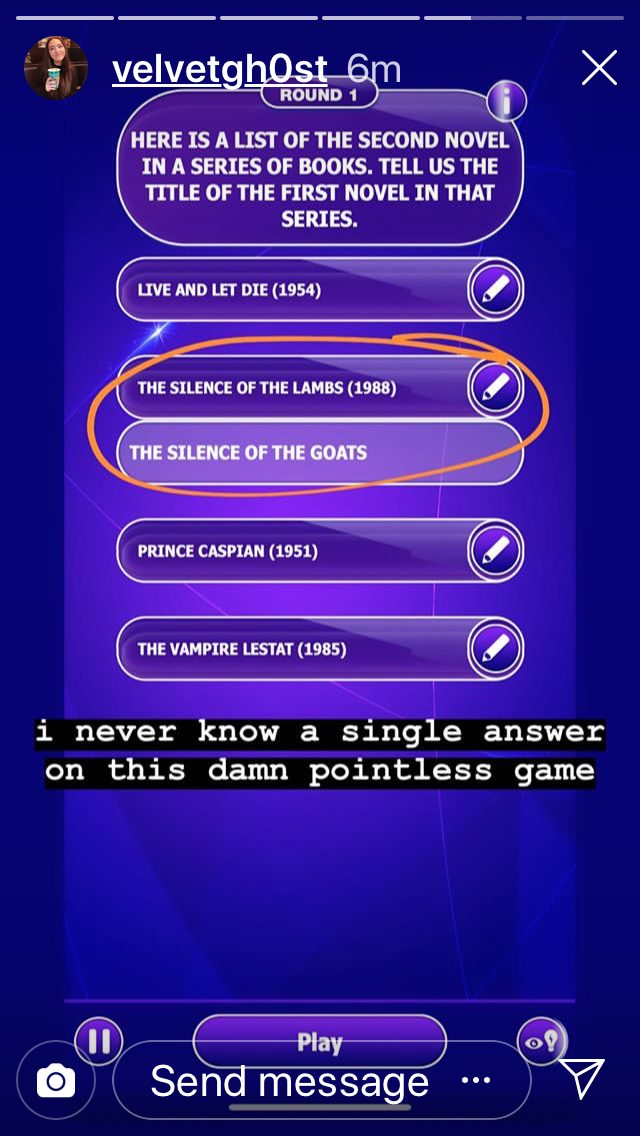Open velvetgh0st's profile from the username
640x1136 pixels.
220,70
